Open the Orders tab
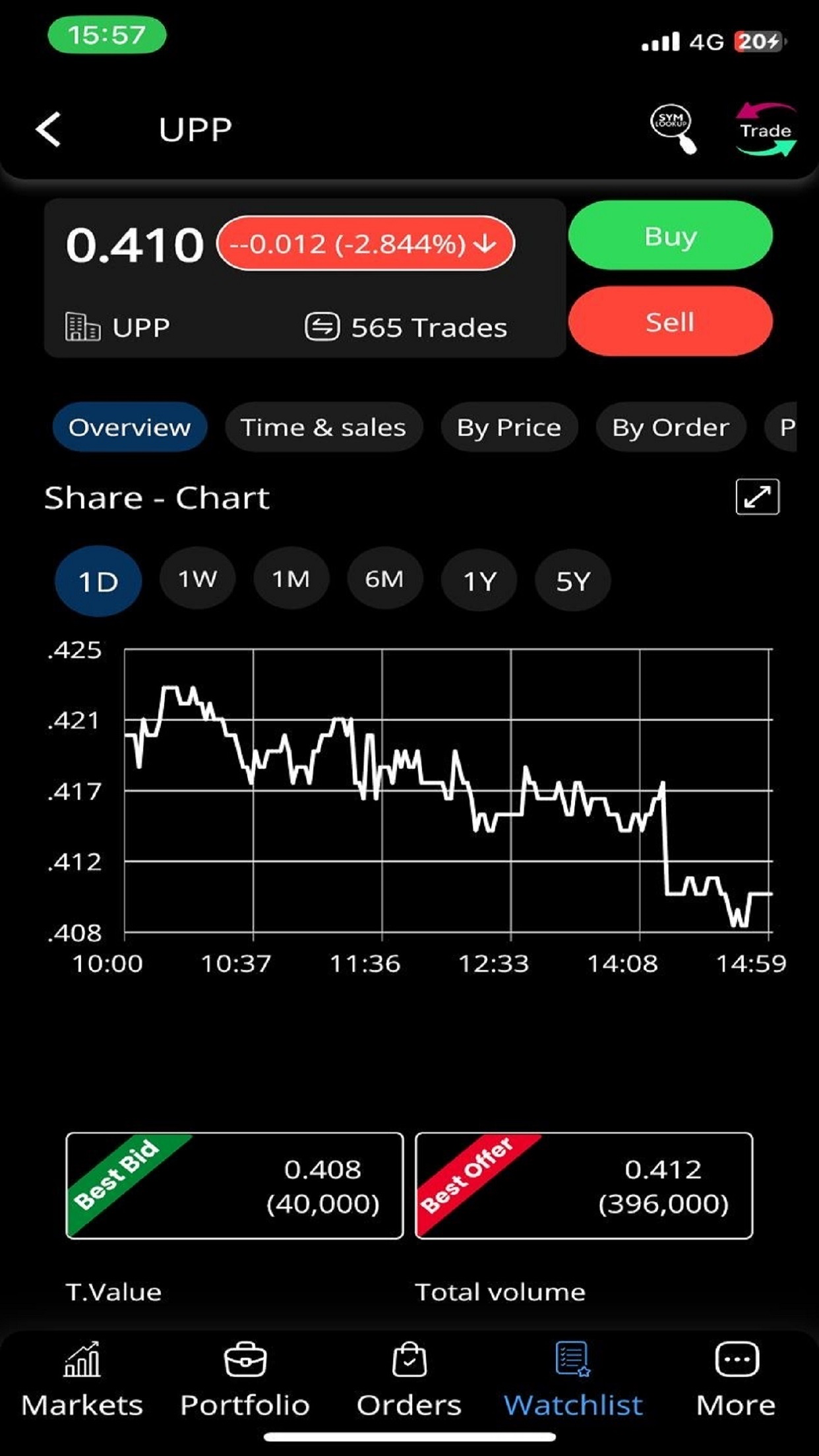The image size is (819, 1456). click(x=409, y=1380)
